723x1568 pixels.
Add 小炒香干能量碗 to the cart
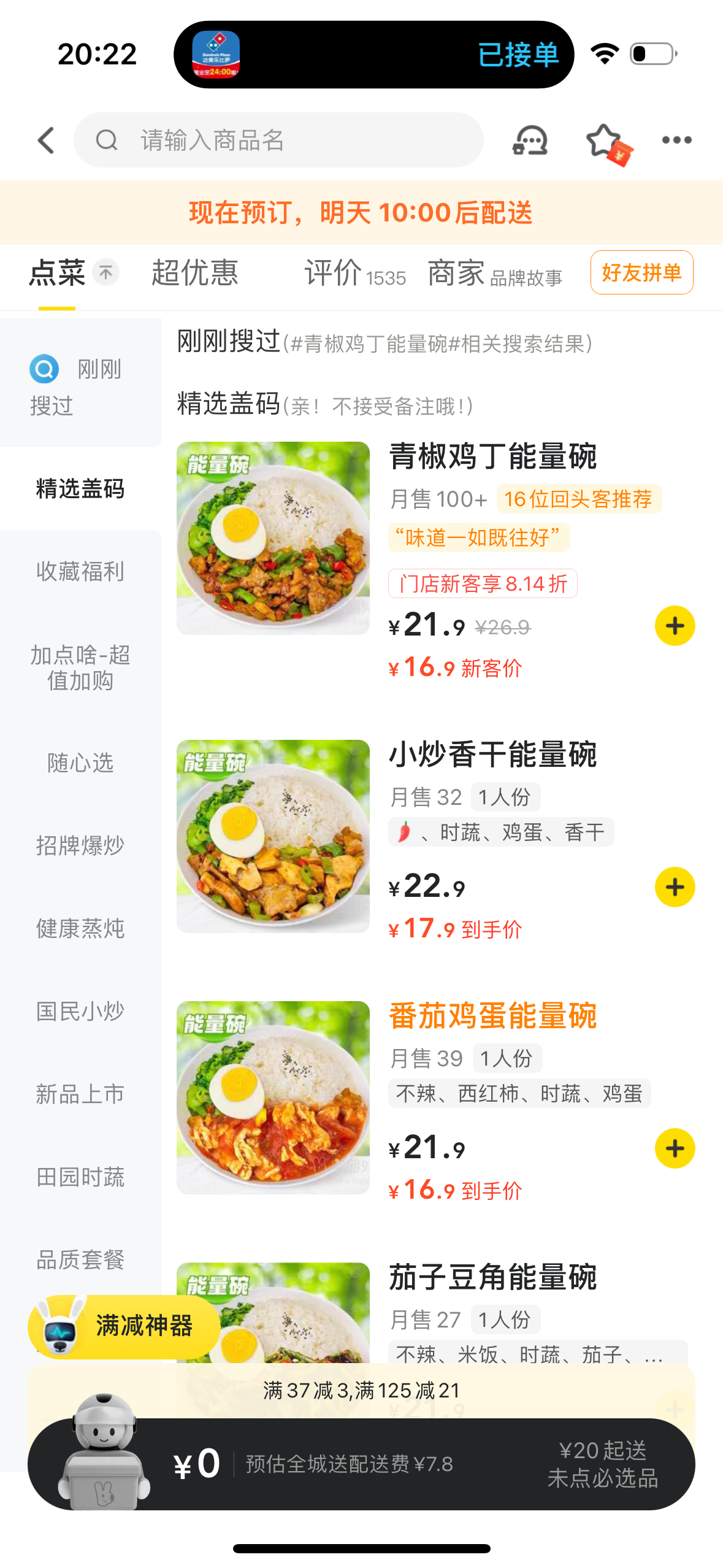[x=675, y=887]
